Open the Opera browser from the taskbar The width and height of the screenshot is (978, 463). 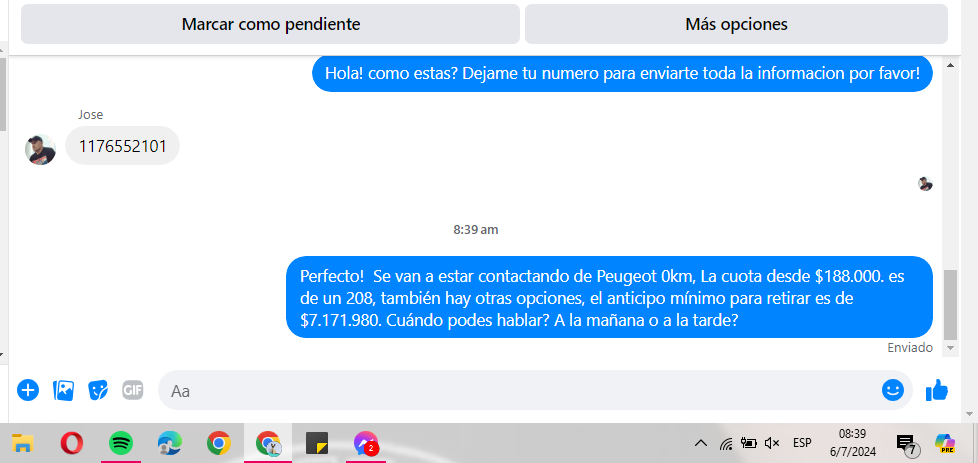click(x=71, y=442)
